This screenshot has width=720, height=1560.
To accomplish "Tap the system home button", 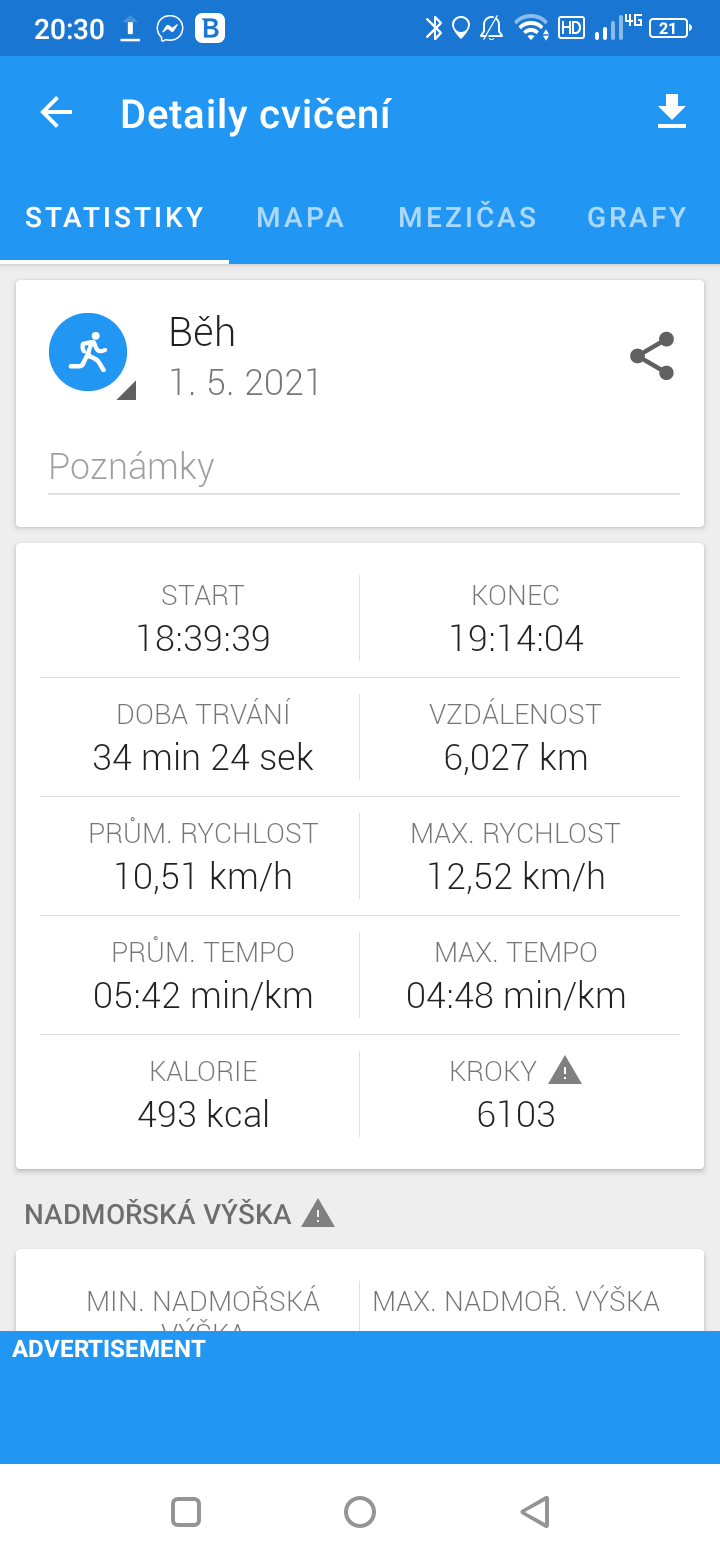I will coord(360,1512).
